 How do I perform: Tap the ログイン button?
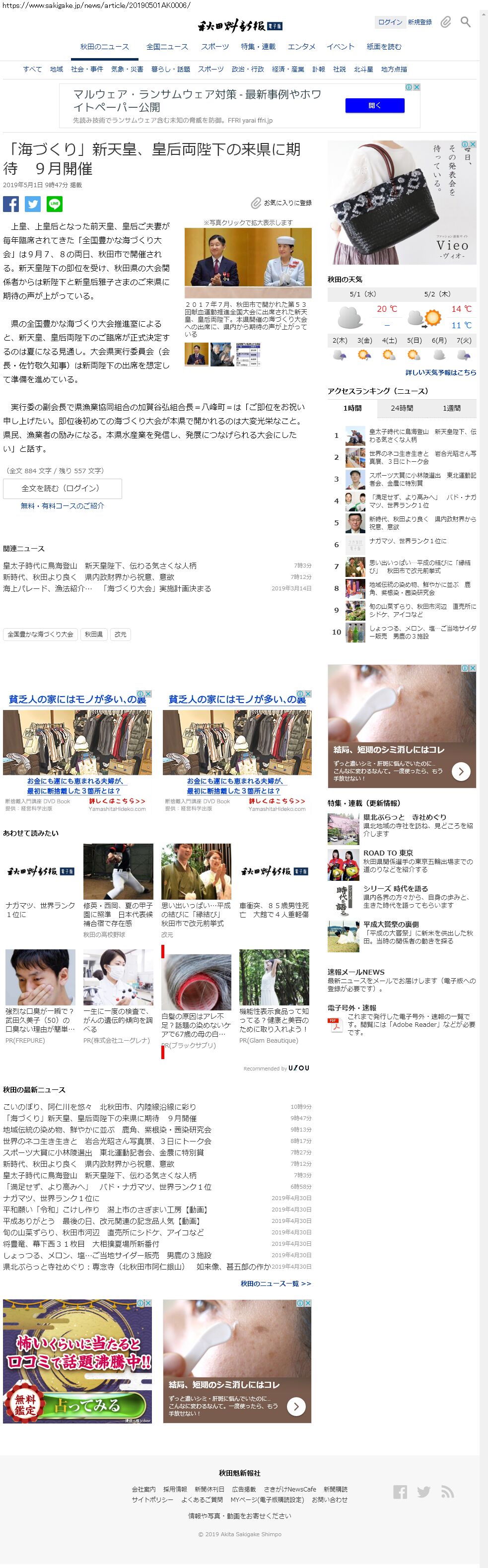389,22
